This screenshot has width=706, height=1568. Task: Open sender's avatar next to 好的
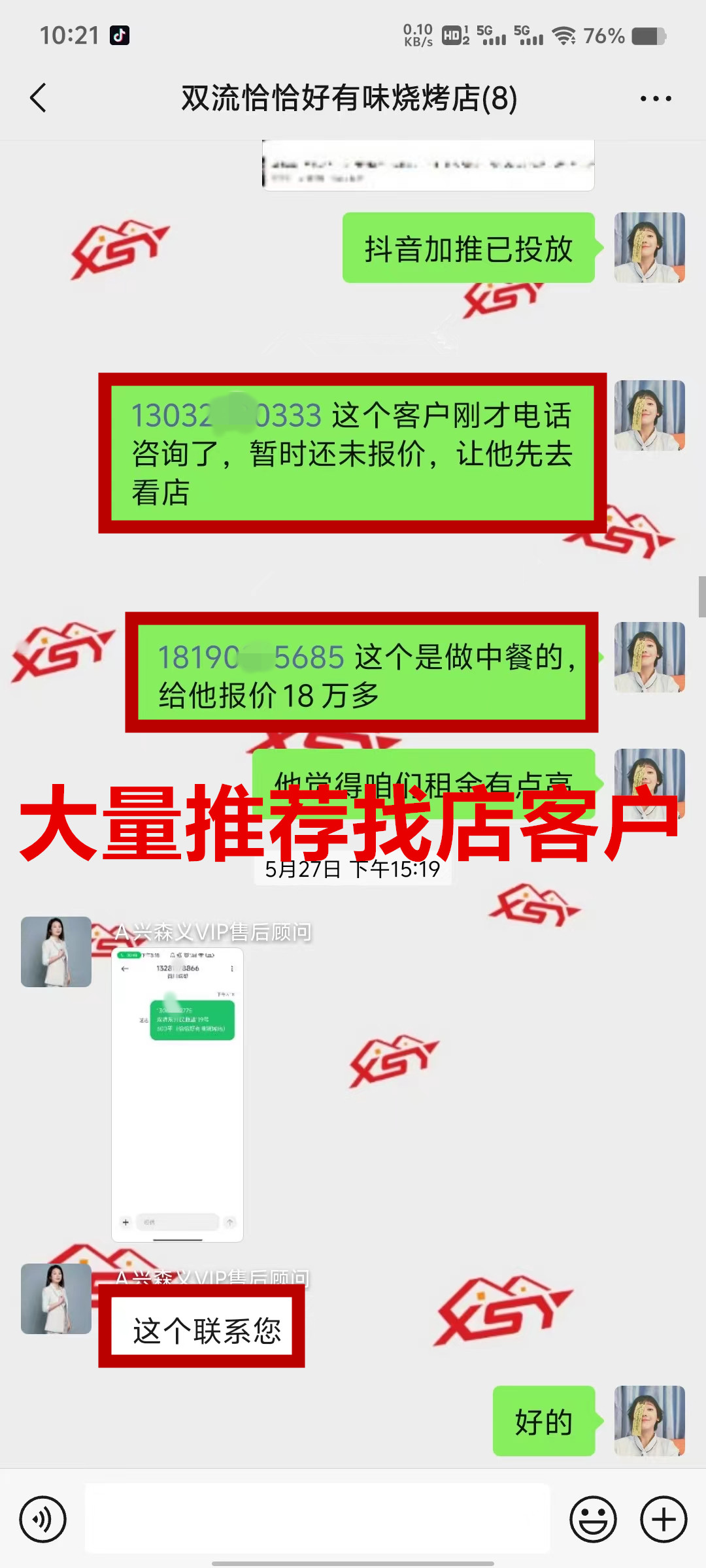(x=649, y=1421)
